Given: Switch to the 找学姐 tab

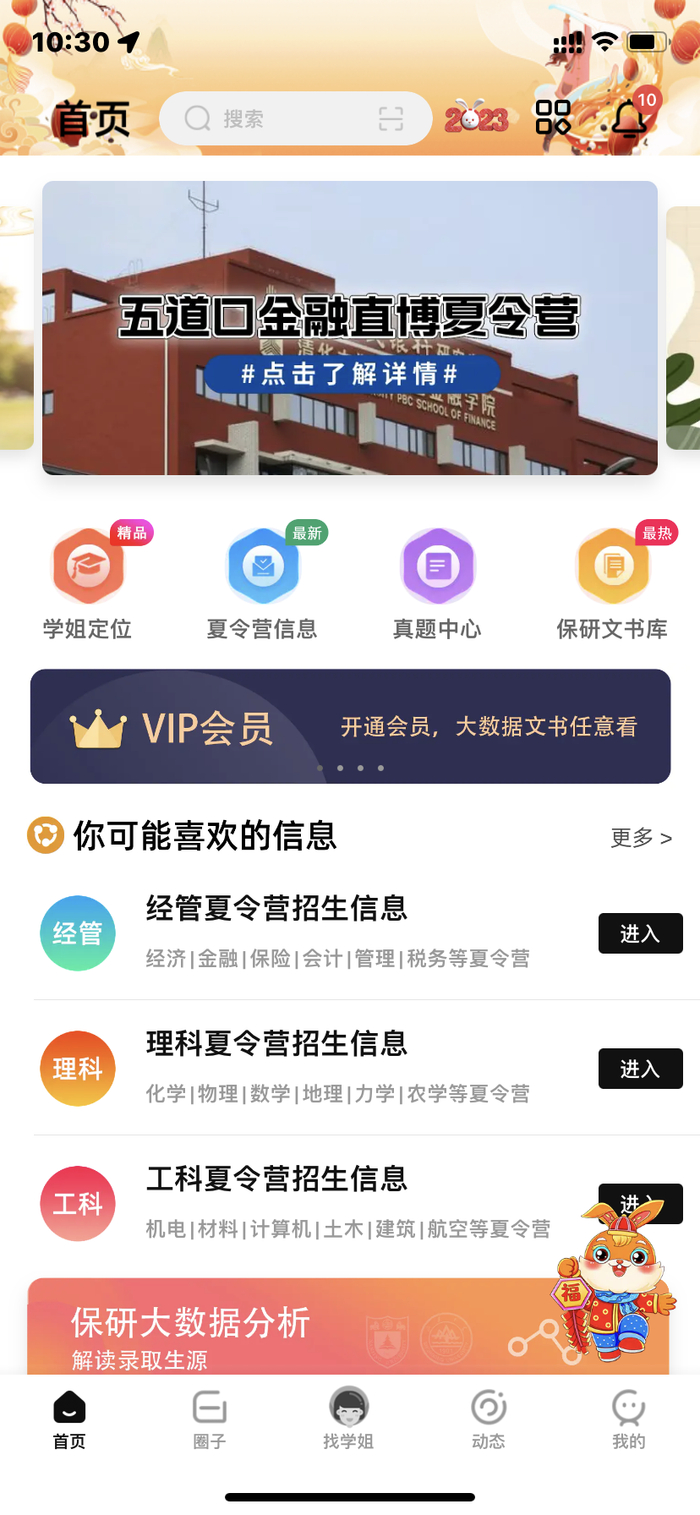Looking at the screenshot, I should [x=349, y=1419].
